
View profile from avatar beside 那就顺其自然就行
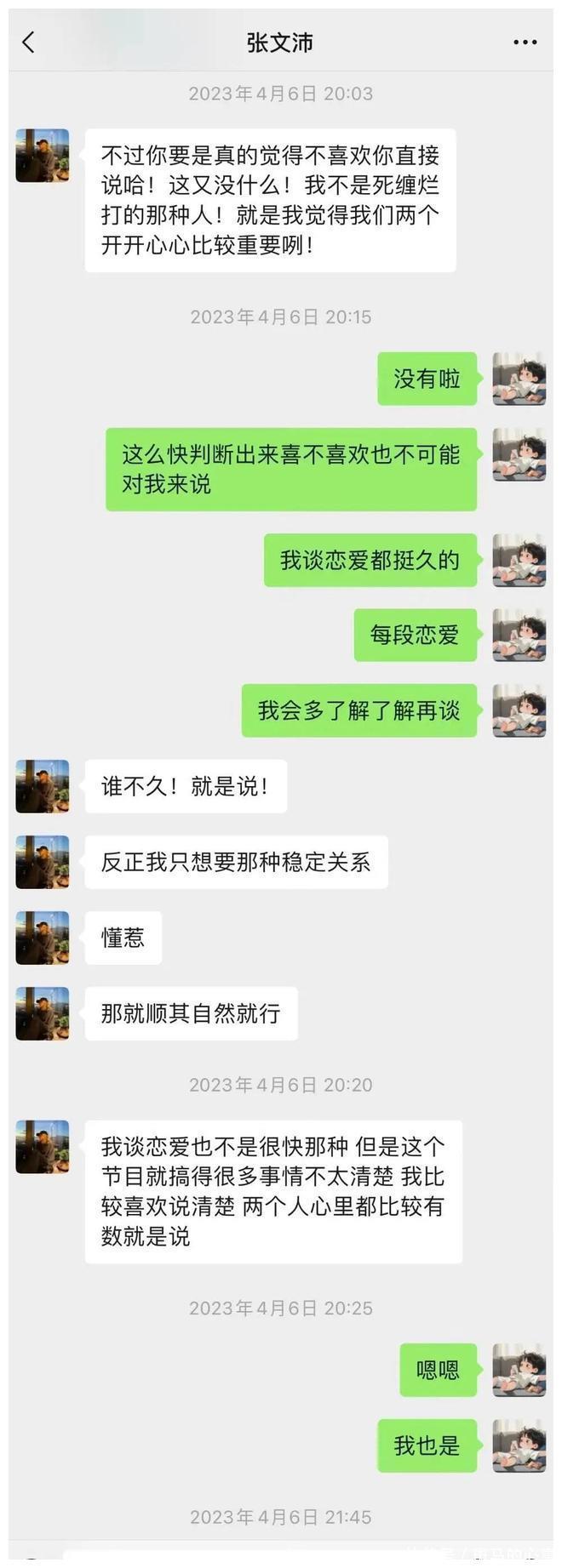click(43, 1014)
